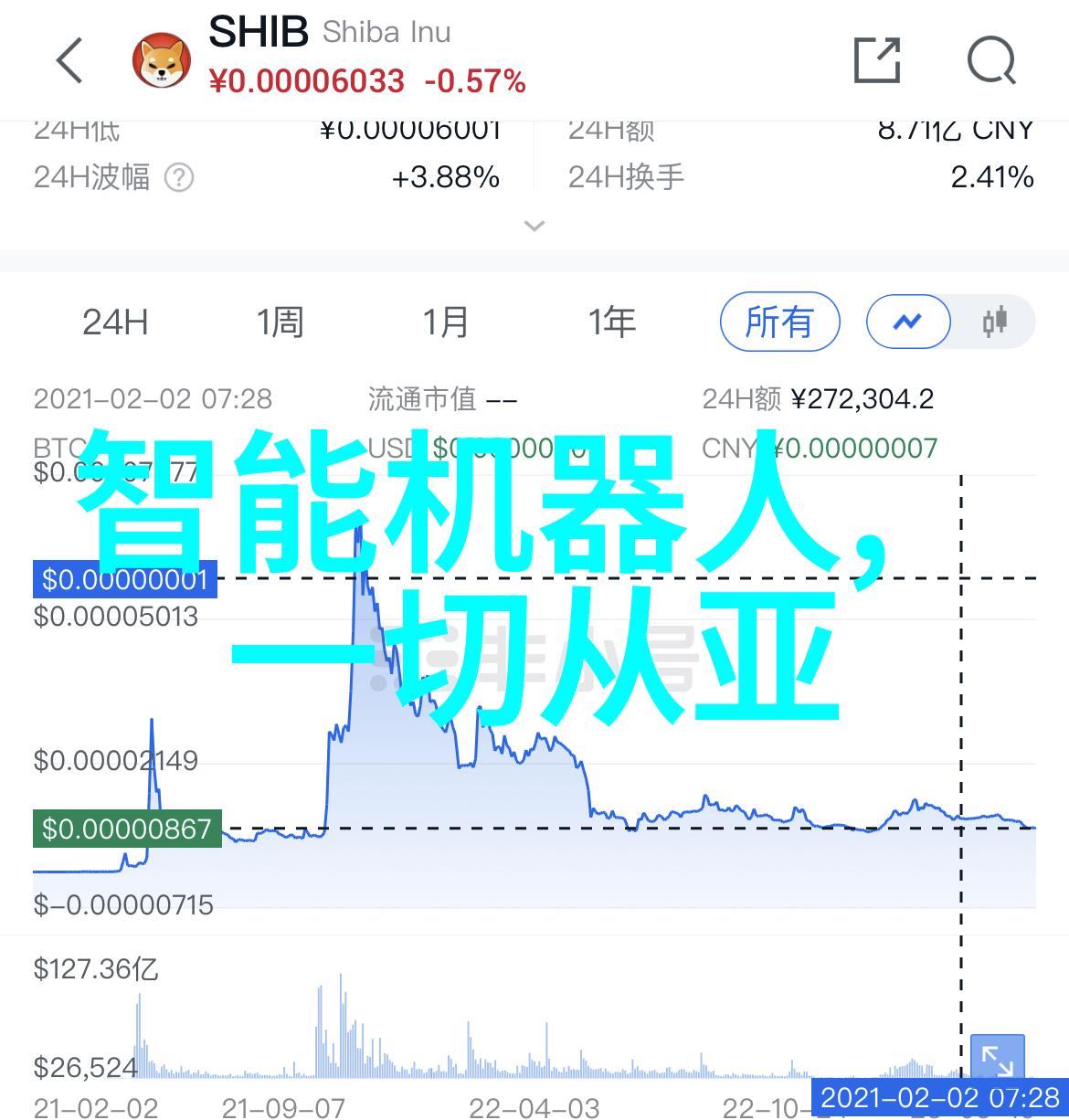Open the search magnifier
This screenshot has height=1120, width=1069.
coord(992,61)
